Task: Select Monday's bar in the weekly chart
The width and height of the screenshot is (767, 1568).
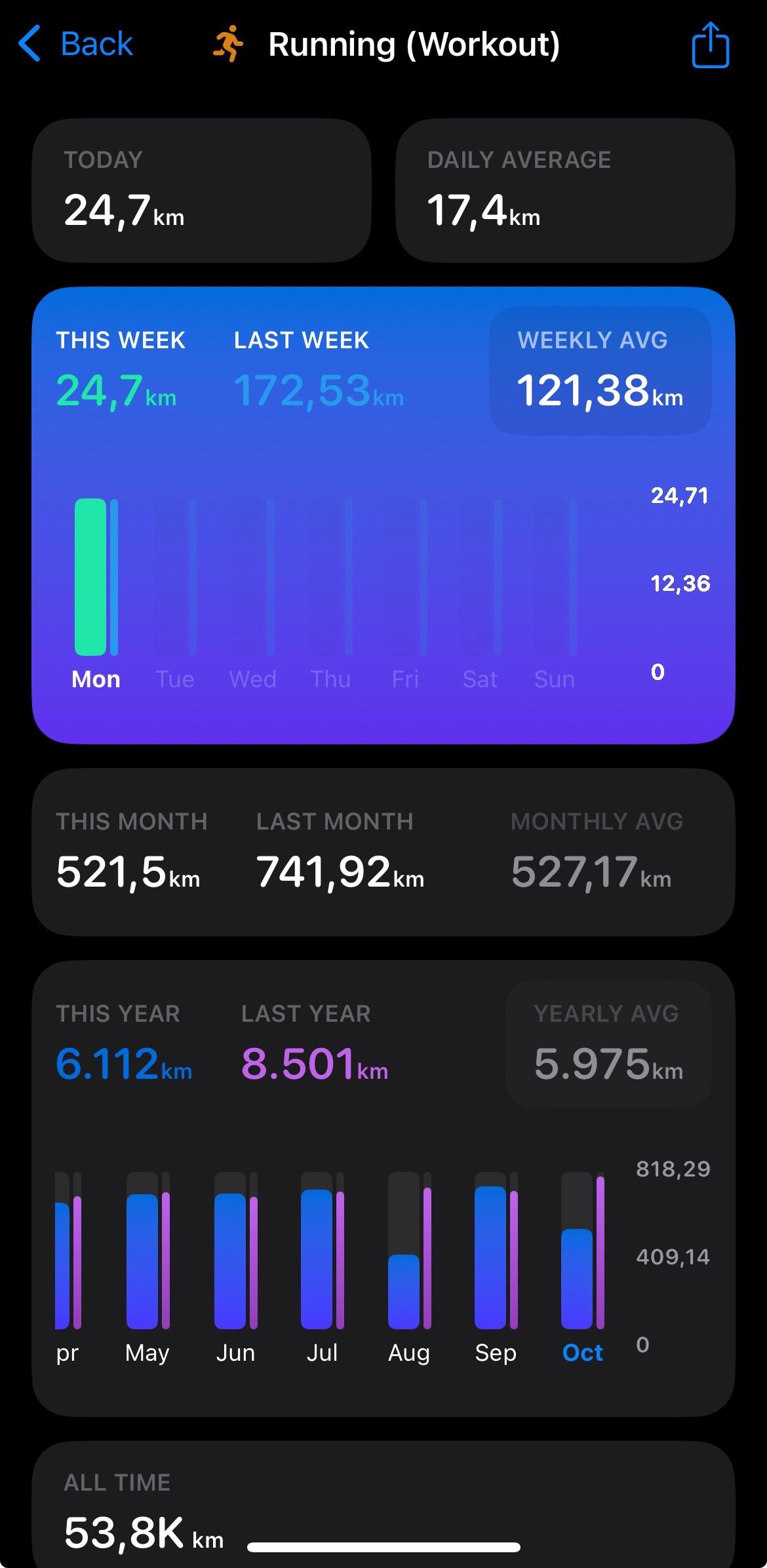Action: coord(96,577)
